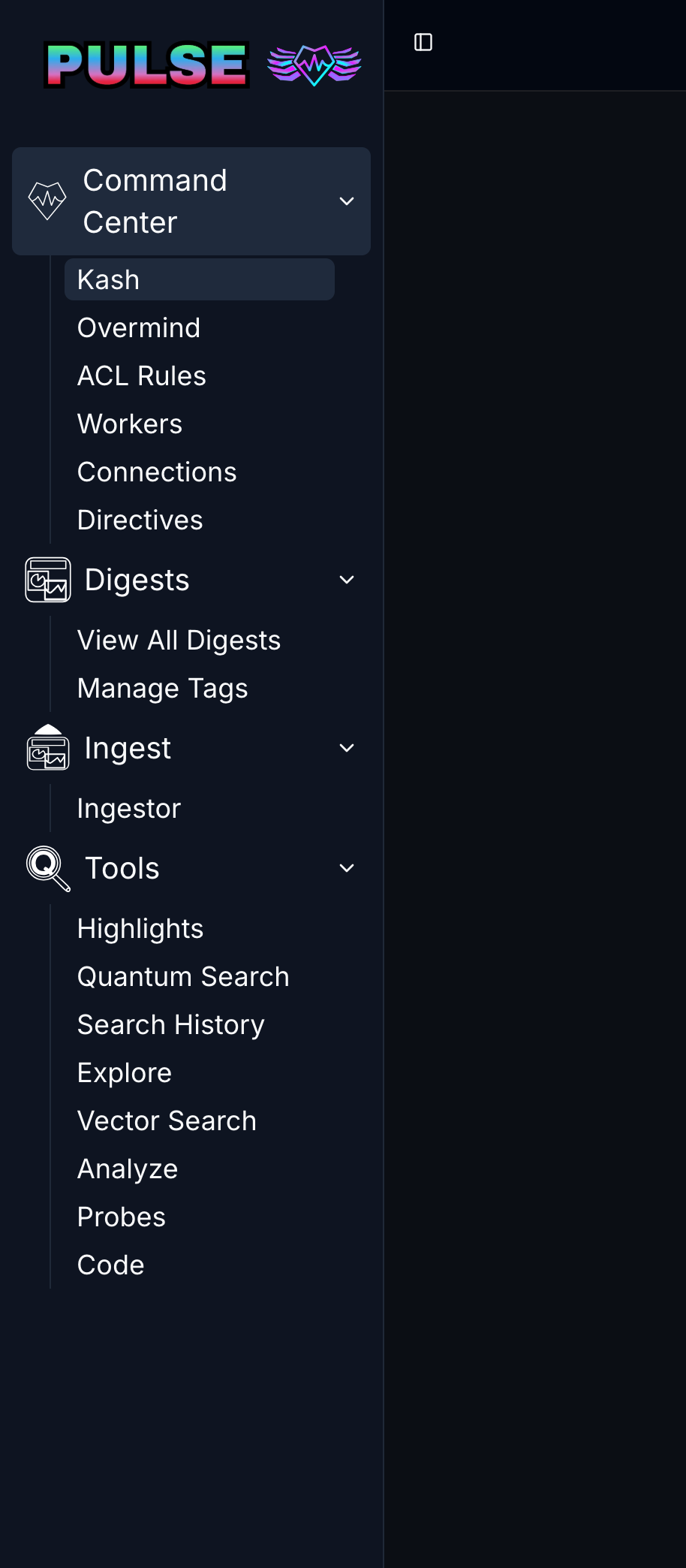This screenshot has height=1568, width=686.
Task: Collapse the Tools section
Action: 346,868
